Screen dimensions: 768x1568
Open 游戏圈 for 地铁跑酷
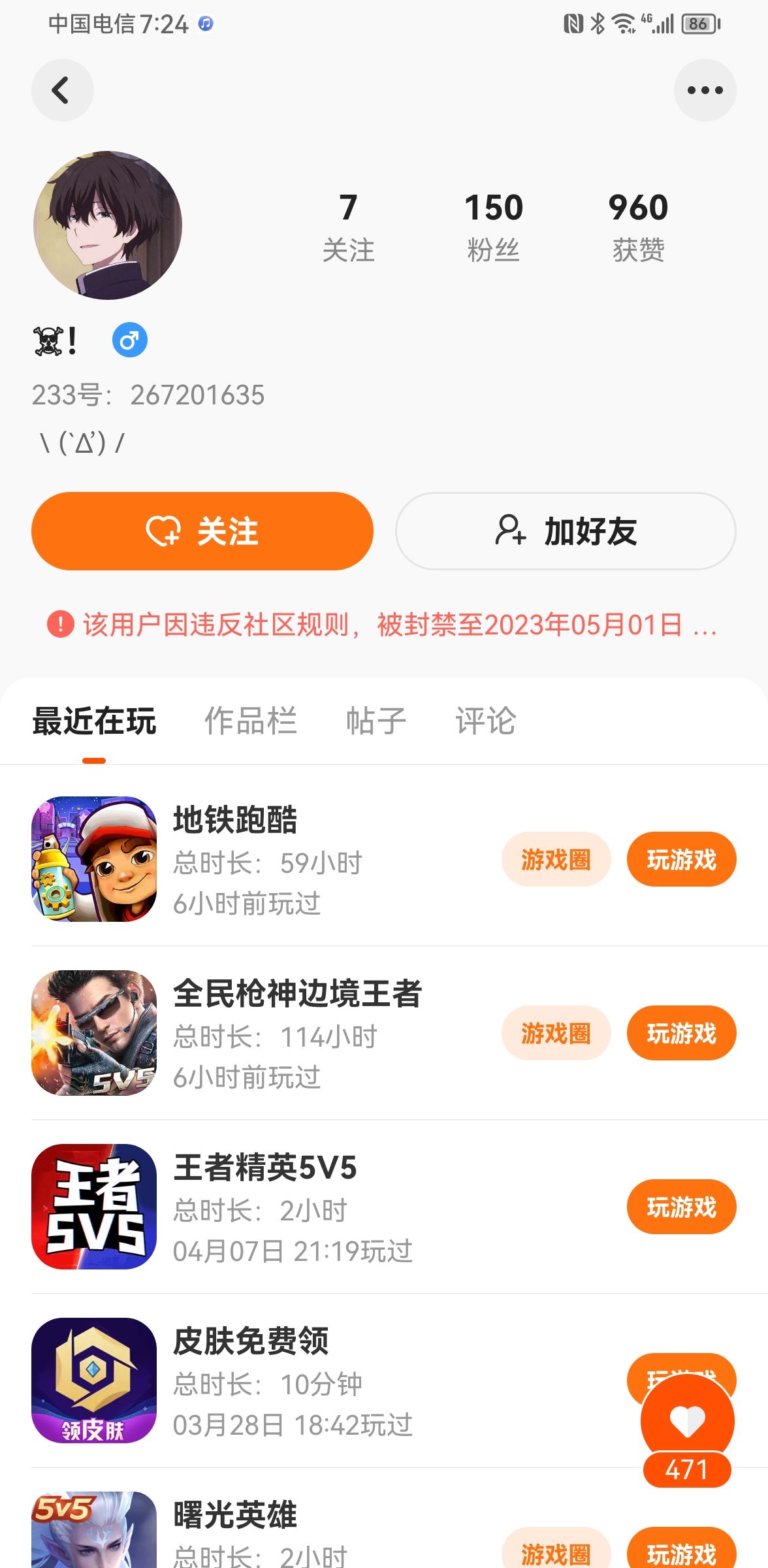(x=556, y=859)
